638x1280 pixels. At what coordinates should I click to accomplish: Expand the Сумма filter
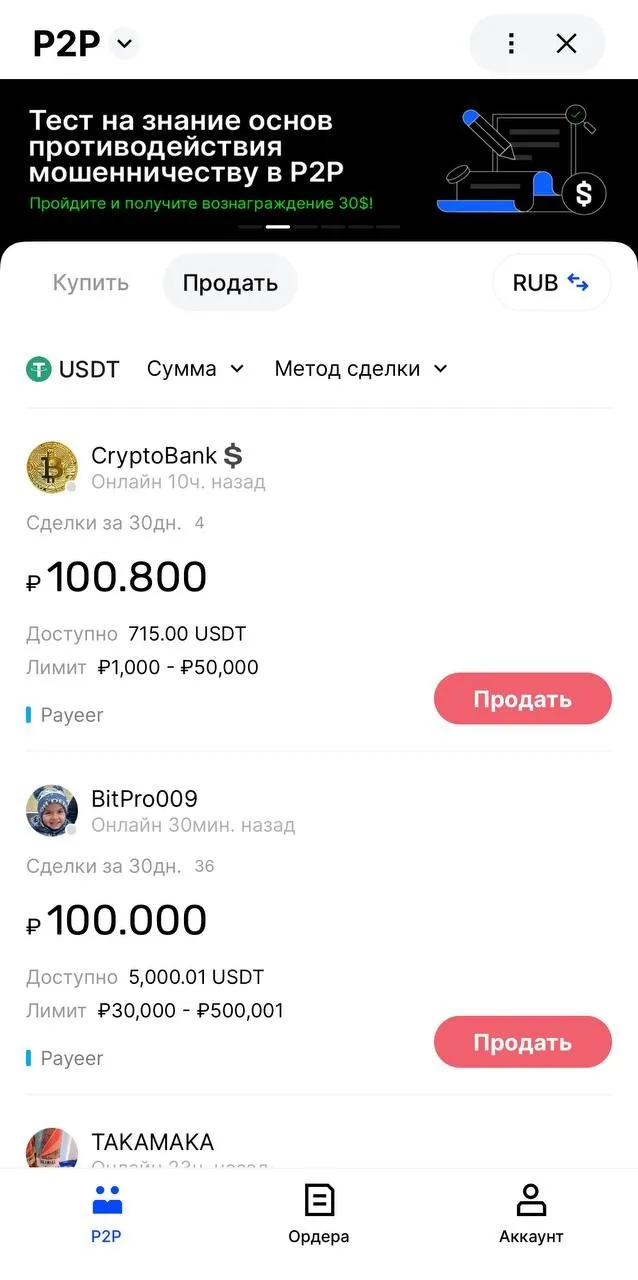195,369
